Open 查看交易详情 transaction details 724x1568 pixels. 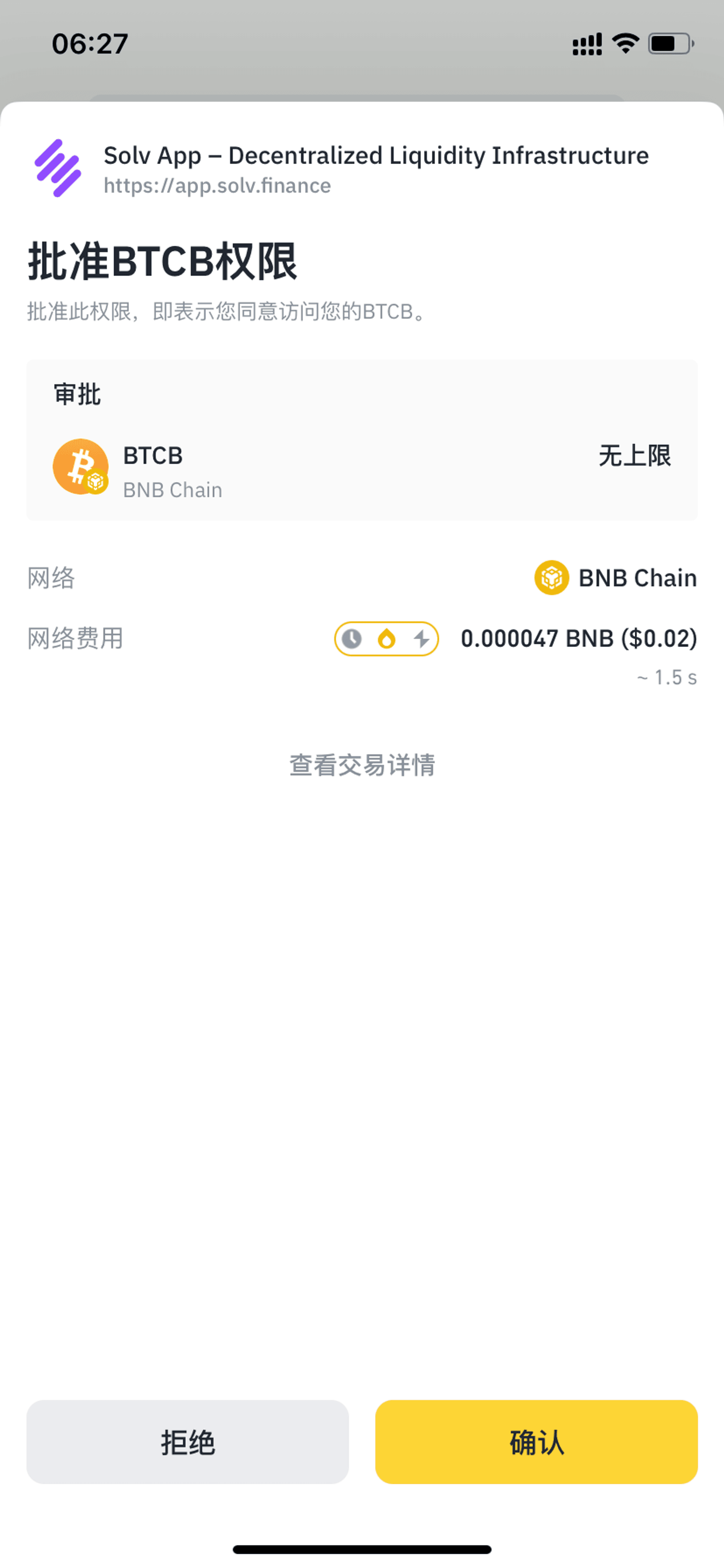(x=362, y=765)
